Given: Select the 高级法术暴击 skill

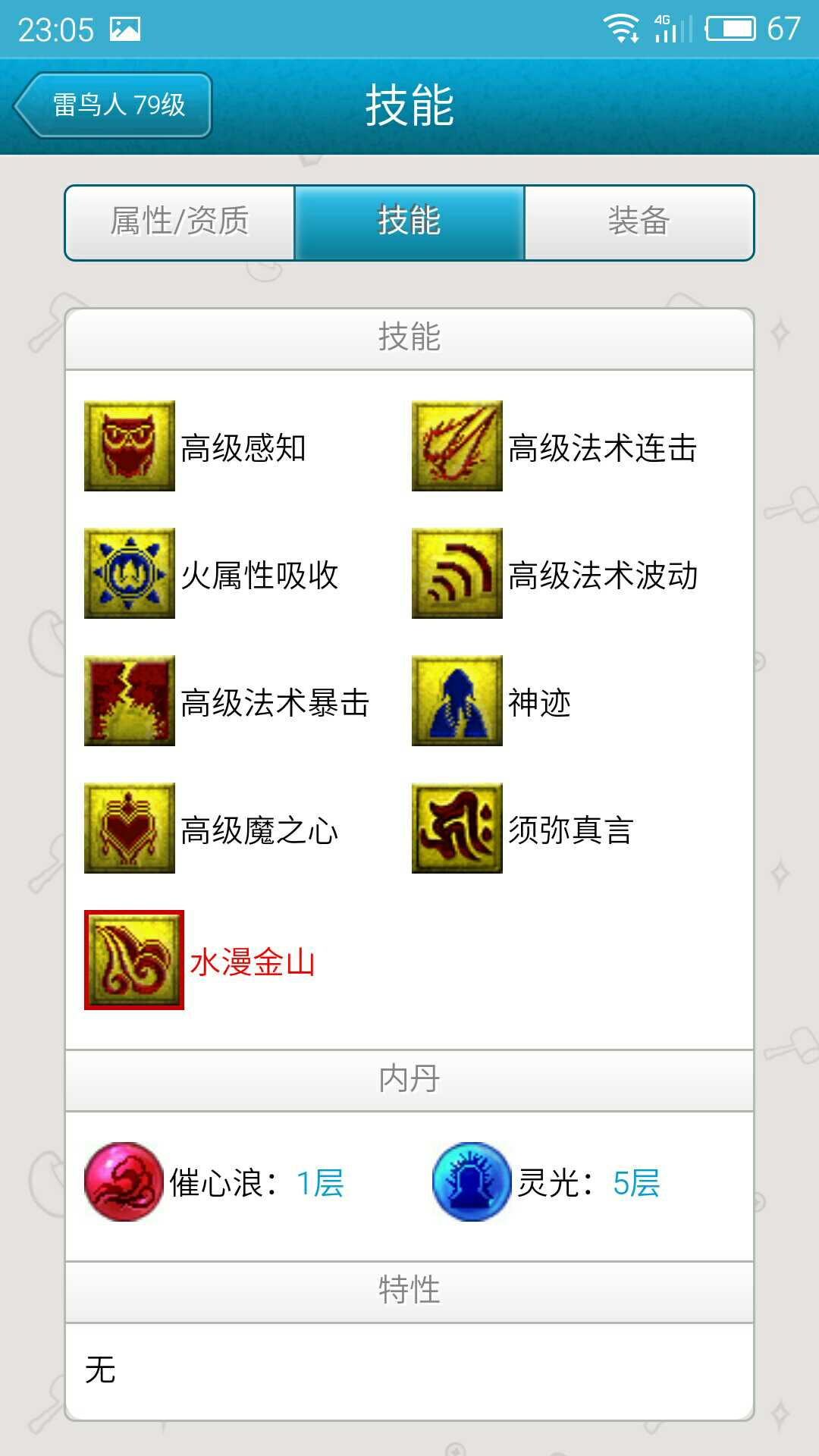Looking at the screenshot, I should click(x=130, y=701).
